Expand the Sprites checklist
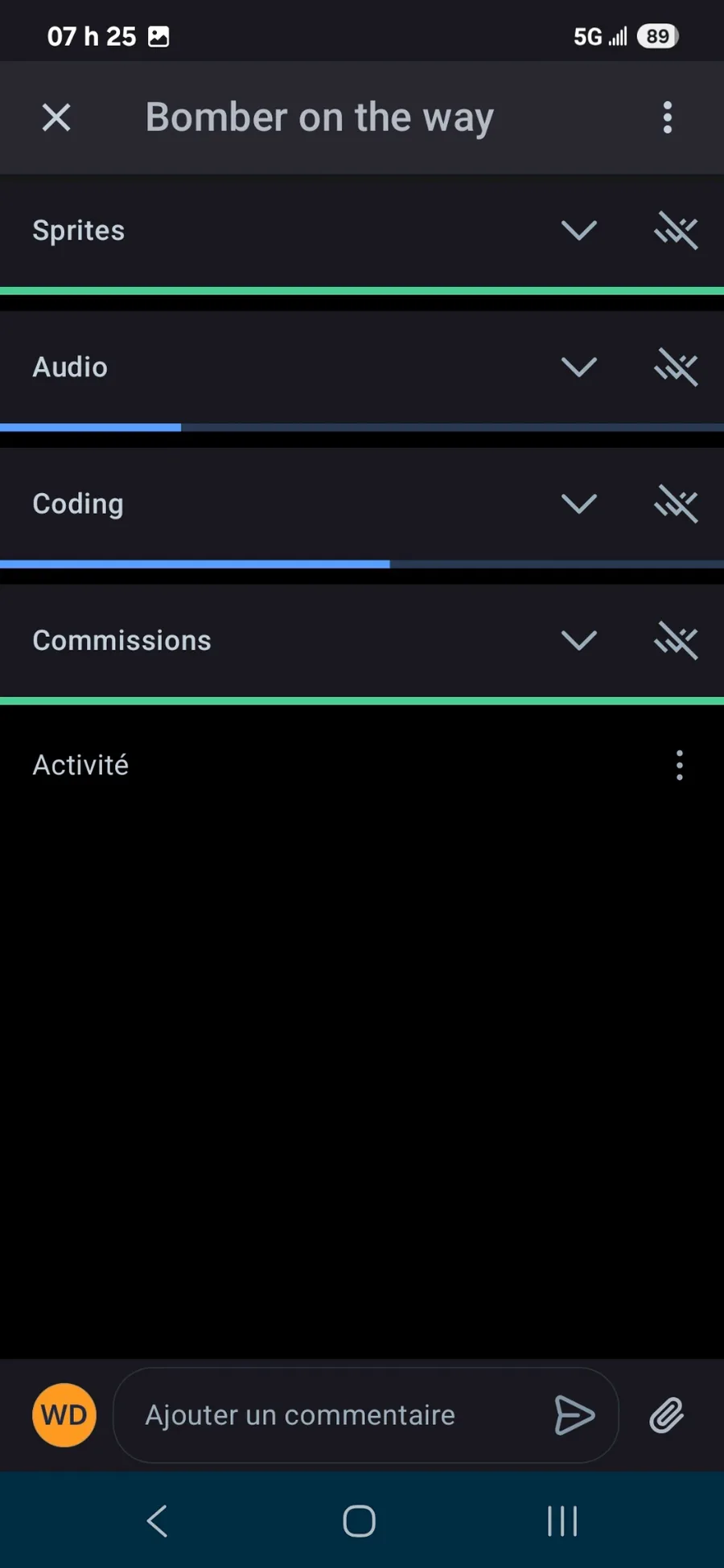The width and height of the screenshot is (724, 1568). coord(578,231)
